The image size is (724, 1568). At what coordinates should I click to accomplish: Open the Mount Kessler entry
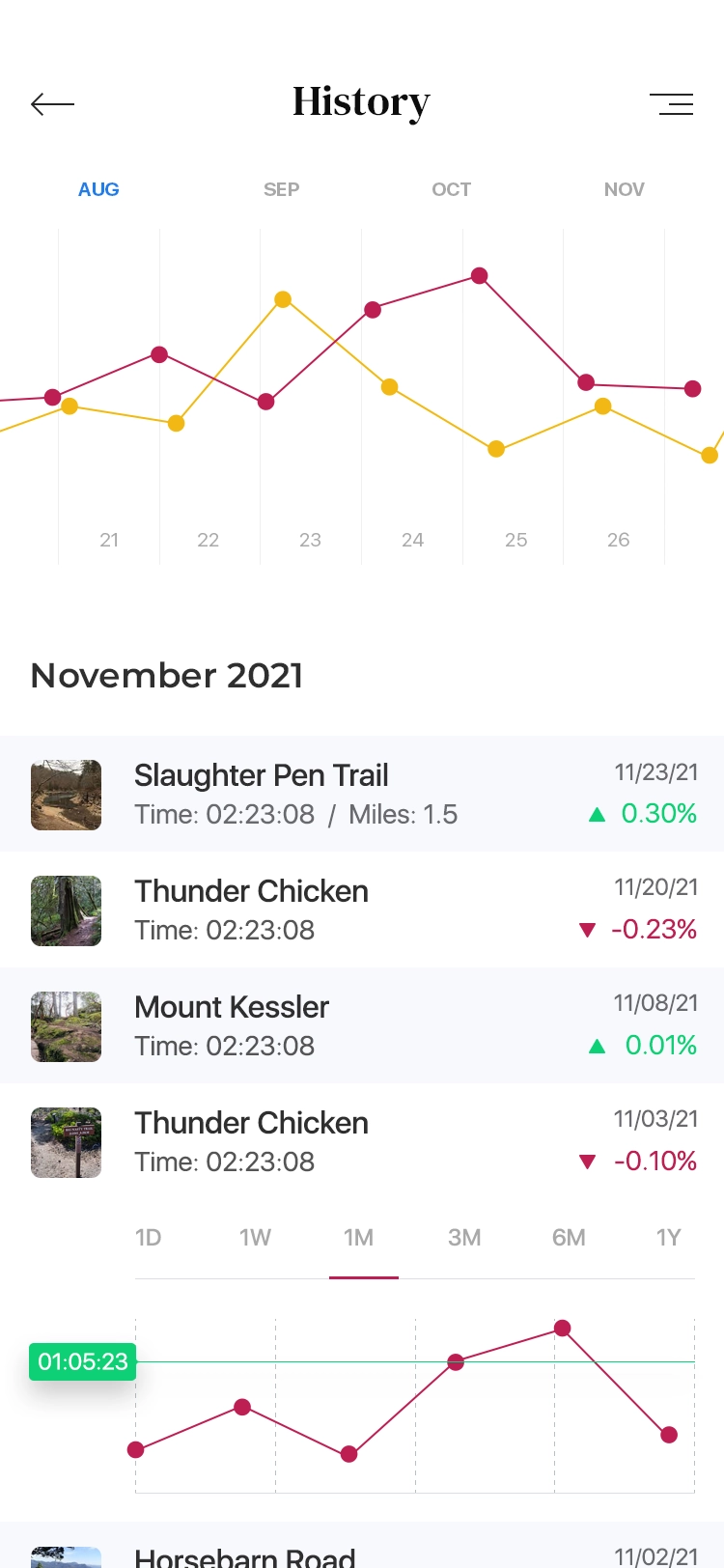pos(362,1025)
